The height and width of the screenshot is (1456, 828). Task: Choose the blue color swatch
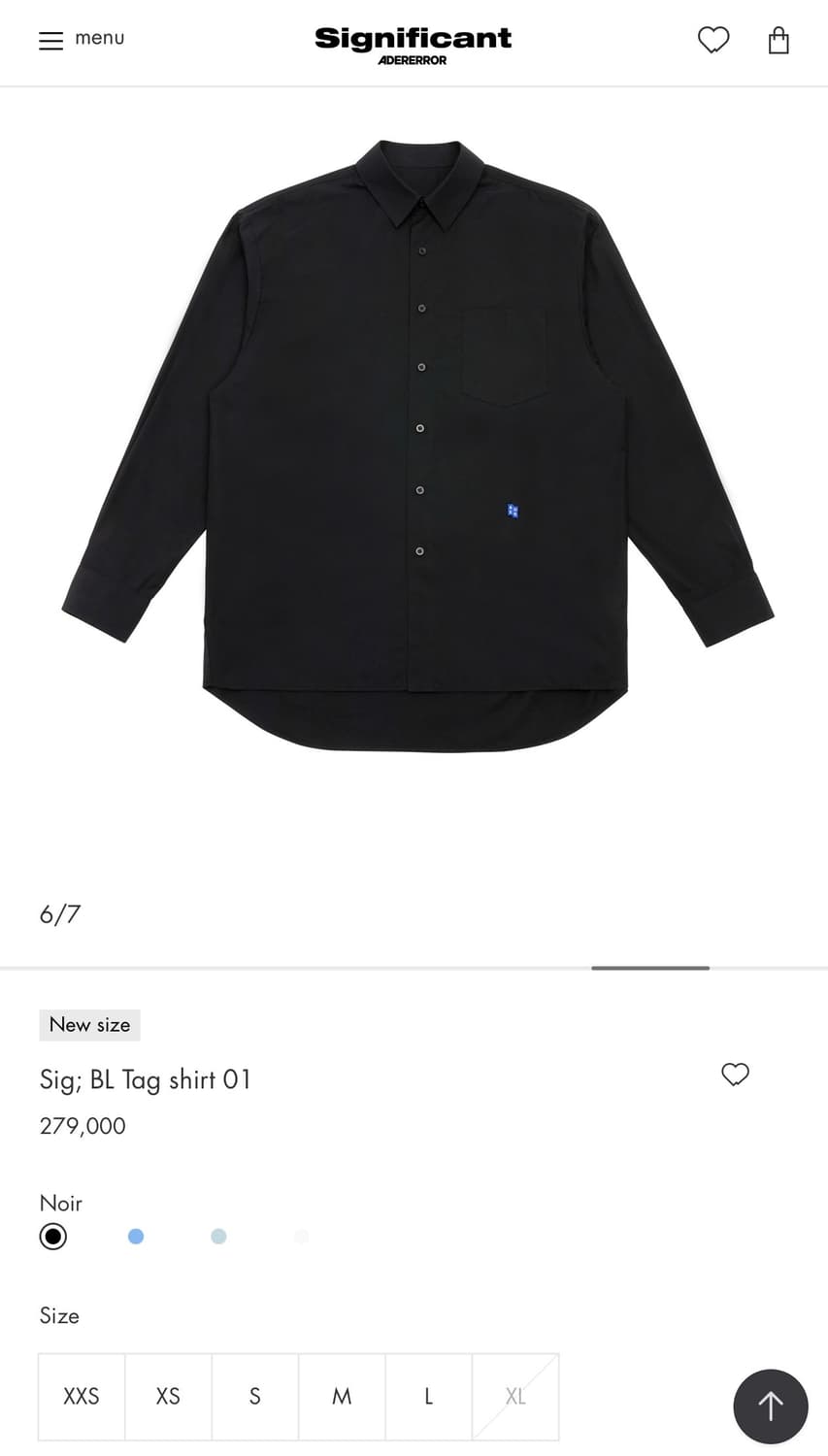click(x=135, y=1236)
